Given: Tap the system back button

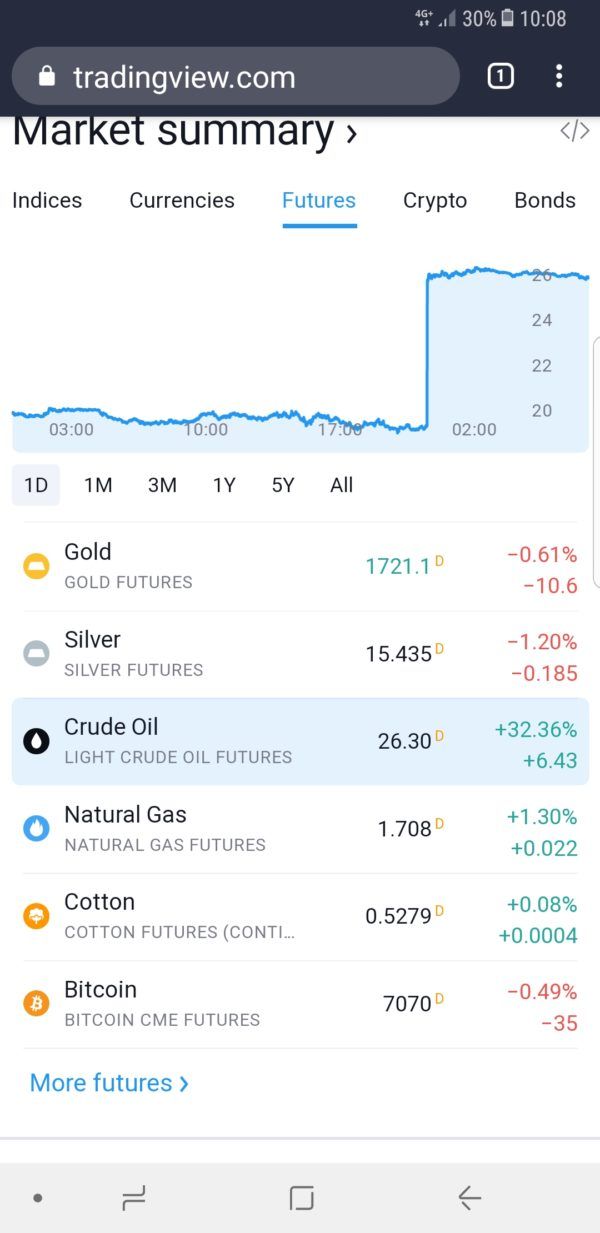Looking at the screenshot, I should pos(469,1197).
